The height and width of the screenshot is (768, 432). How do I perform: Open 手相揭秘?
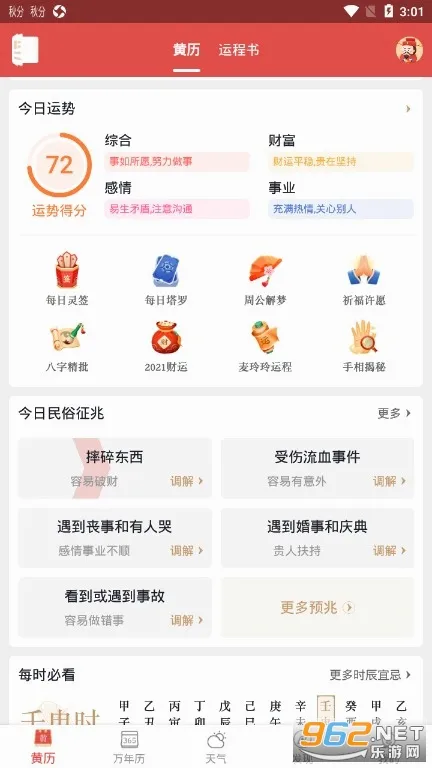click(364, 346)
